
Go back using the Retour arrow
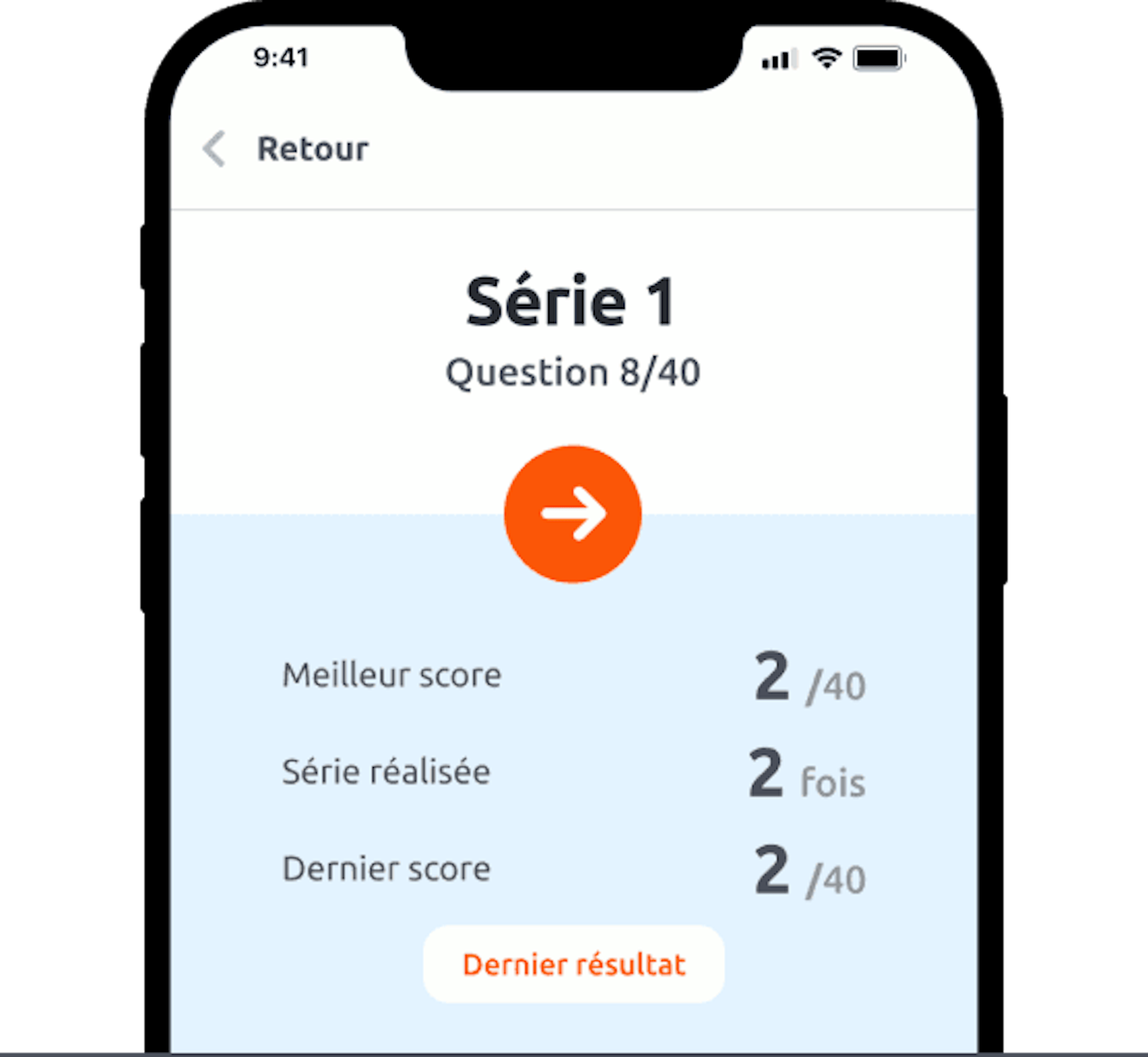(215, 149)
